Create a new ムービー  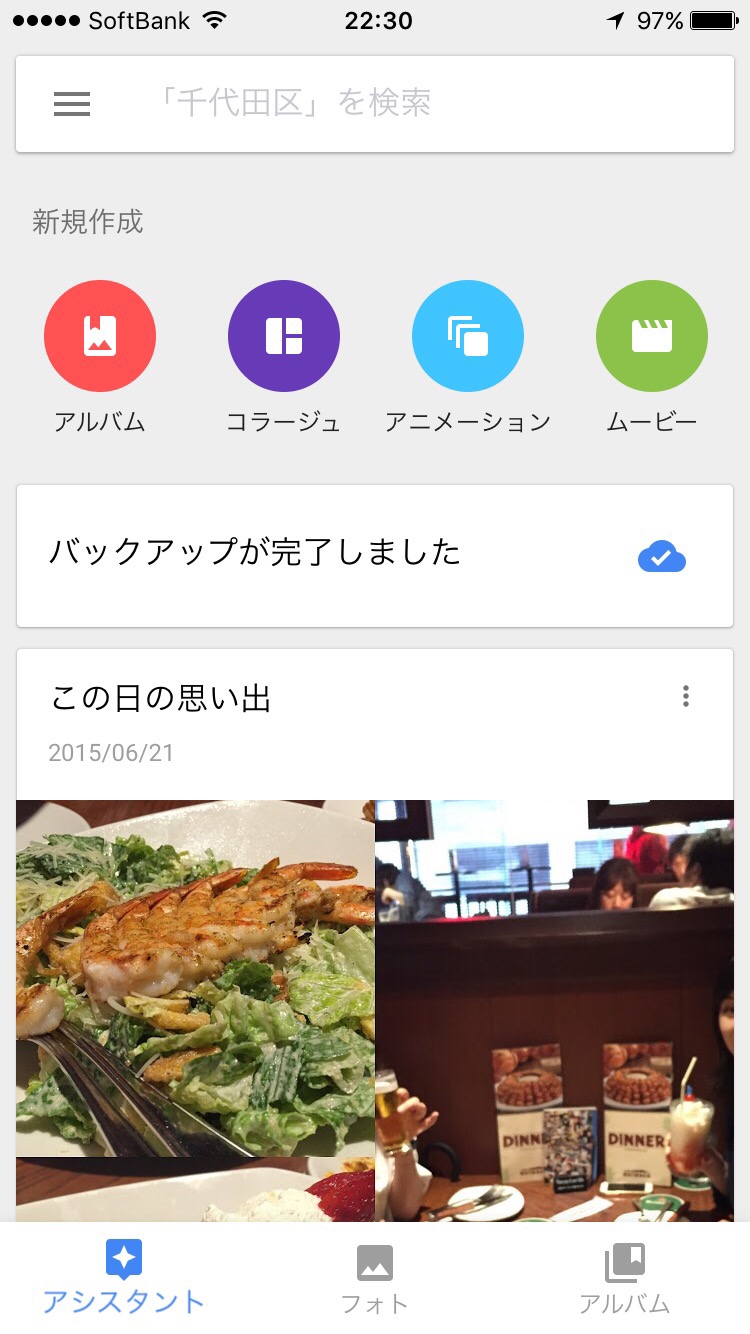652,336
